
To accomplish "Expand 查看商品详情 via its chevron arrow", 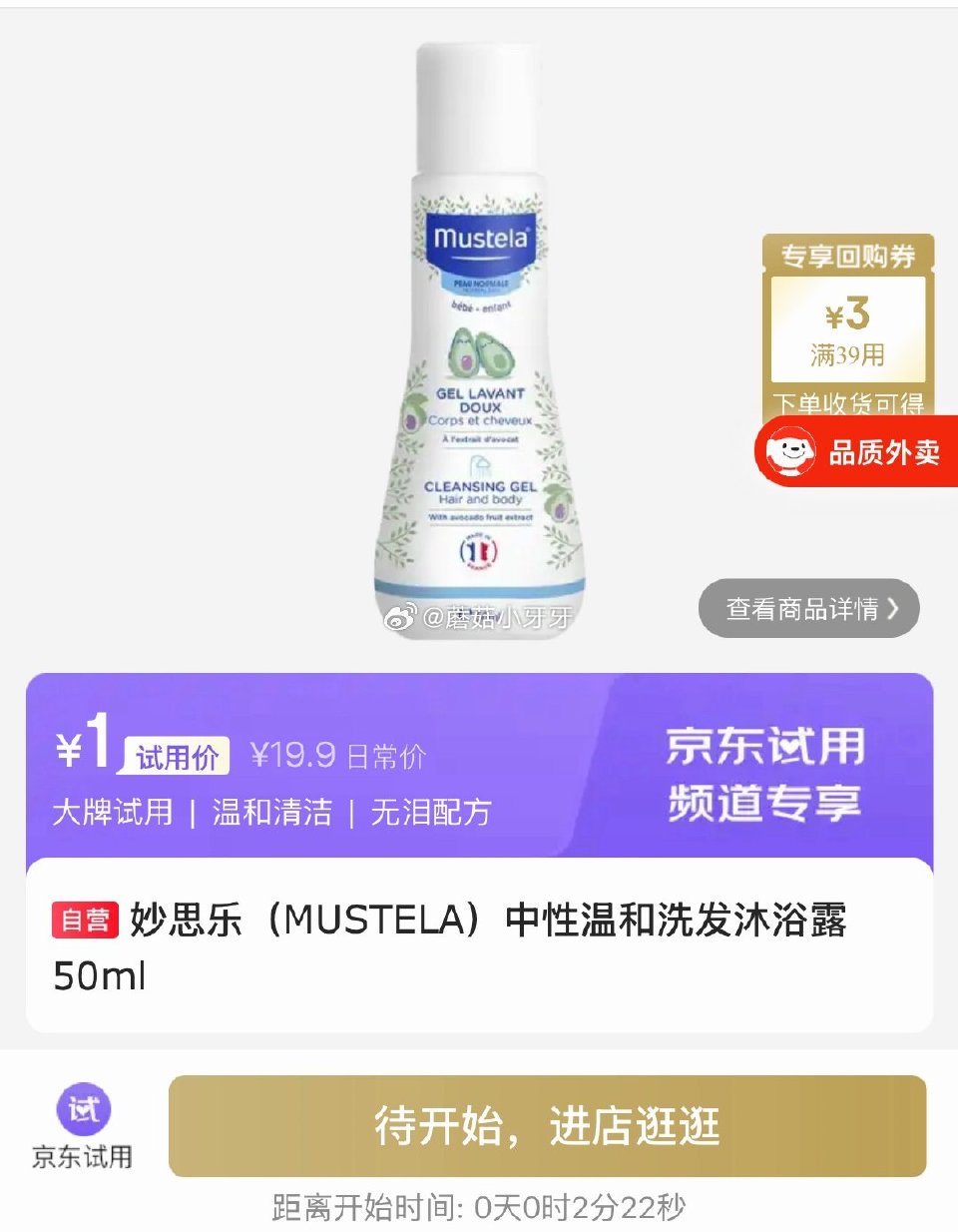I will click(x=896, y=608).
